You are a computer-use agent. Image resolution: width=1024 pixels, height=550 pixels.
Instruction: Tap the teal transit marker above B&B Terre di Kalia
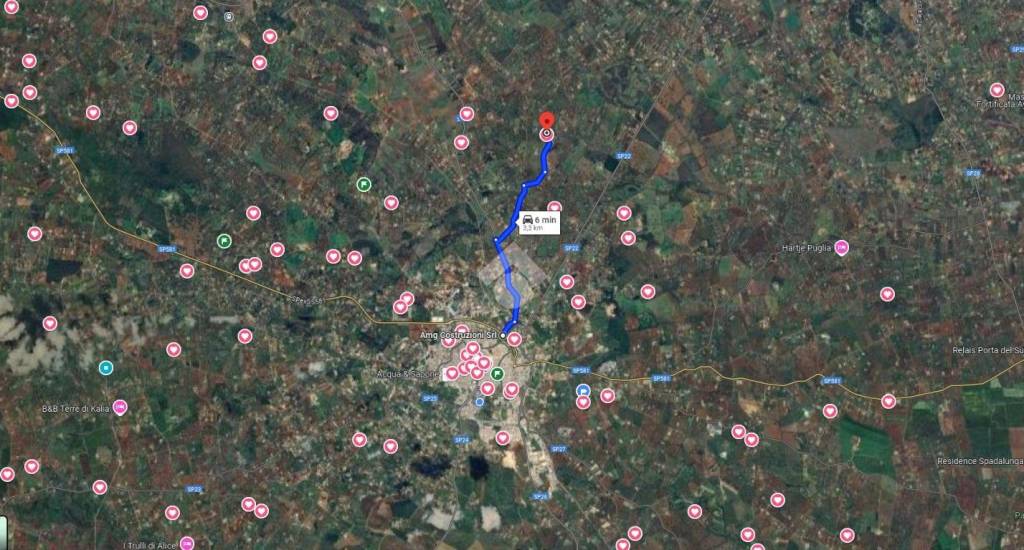[105, 367]
